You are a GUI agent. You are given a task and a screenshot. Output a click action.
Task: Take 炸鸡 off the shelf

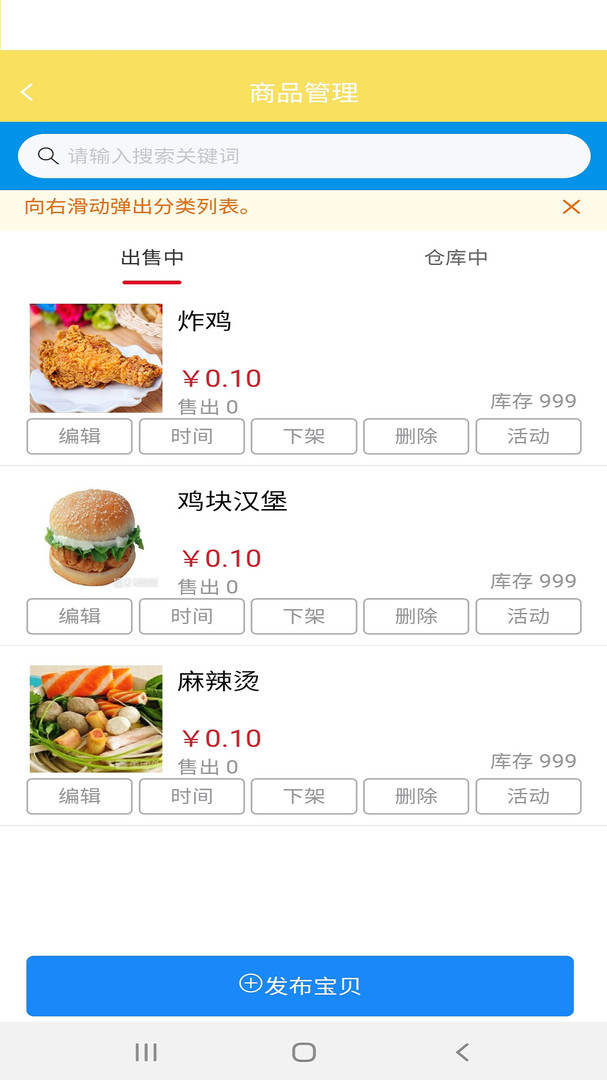[x=304, y=436]
